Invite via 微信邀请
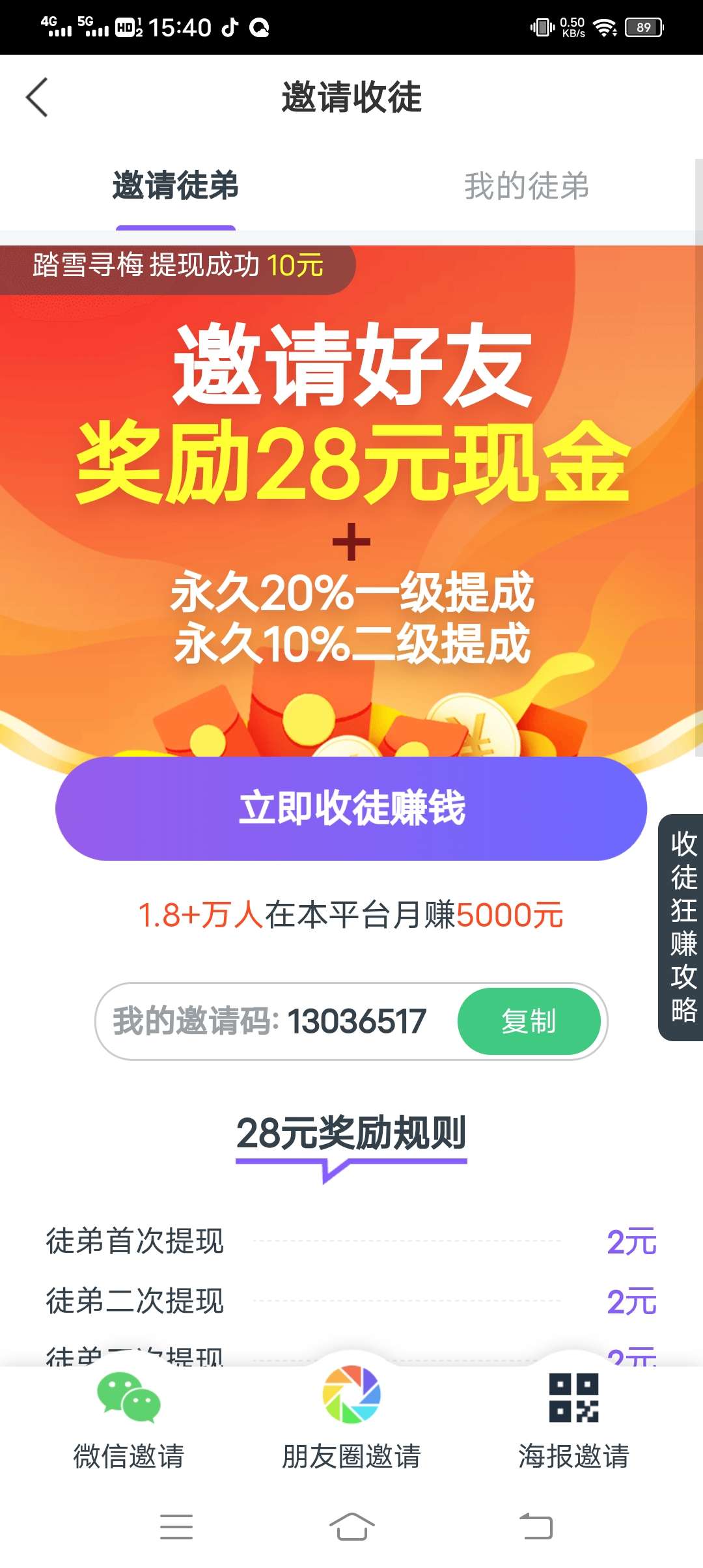 coord(129,1420)
